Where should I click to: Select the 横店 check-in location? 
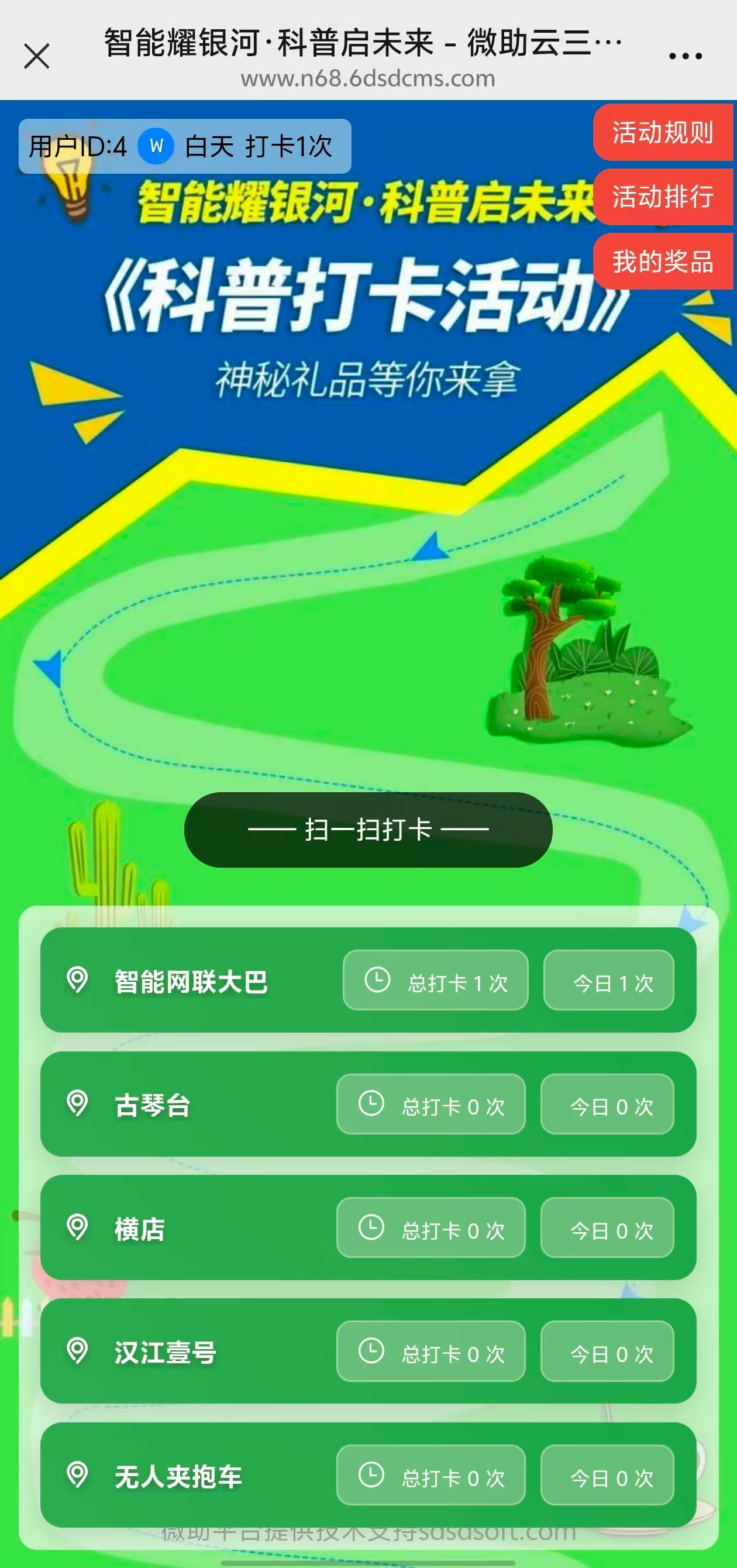pyautogui.click(x=140, y=1229)
